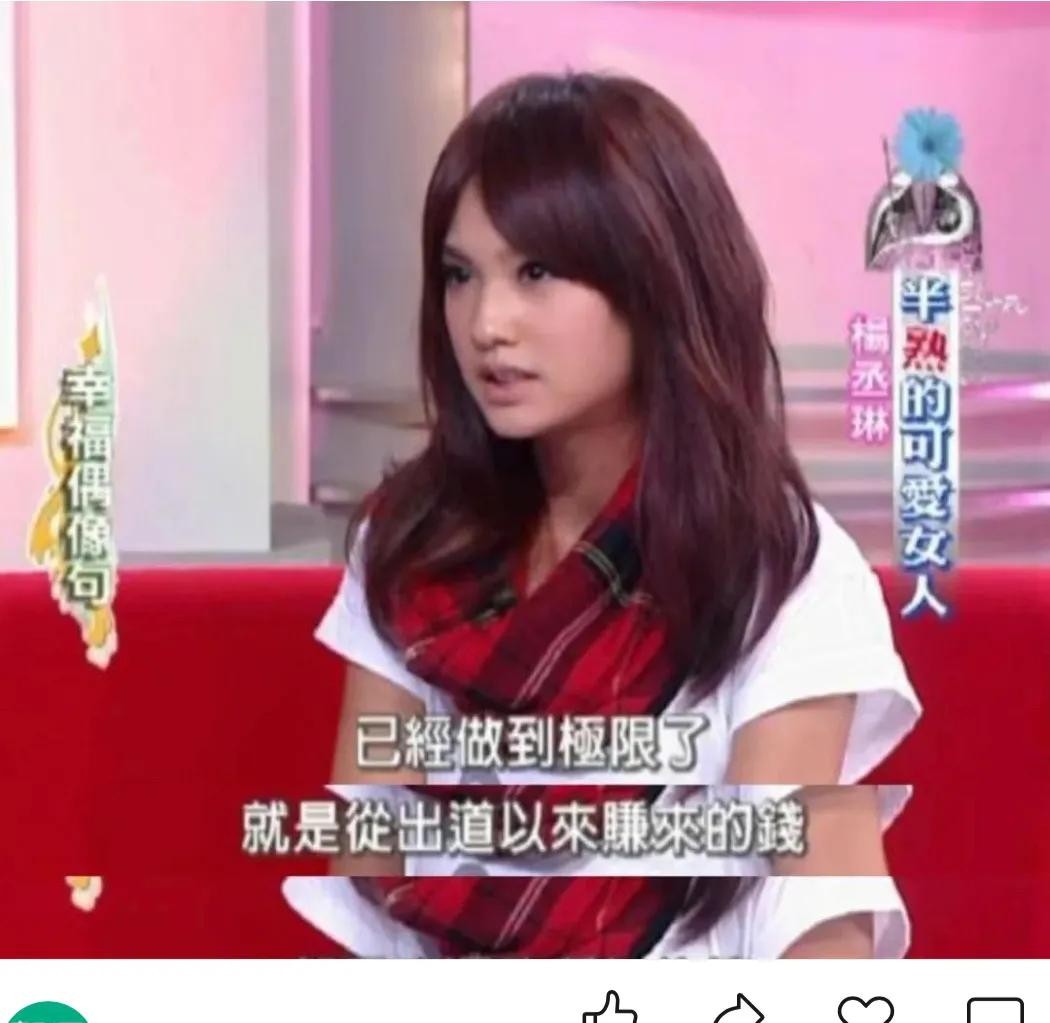Screen dimensions: 1050x1023
Task: Open the TV show image
Action: point(525,480)
